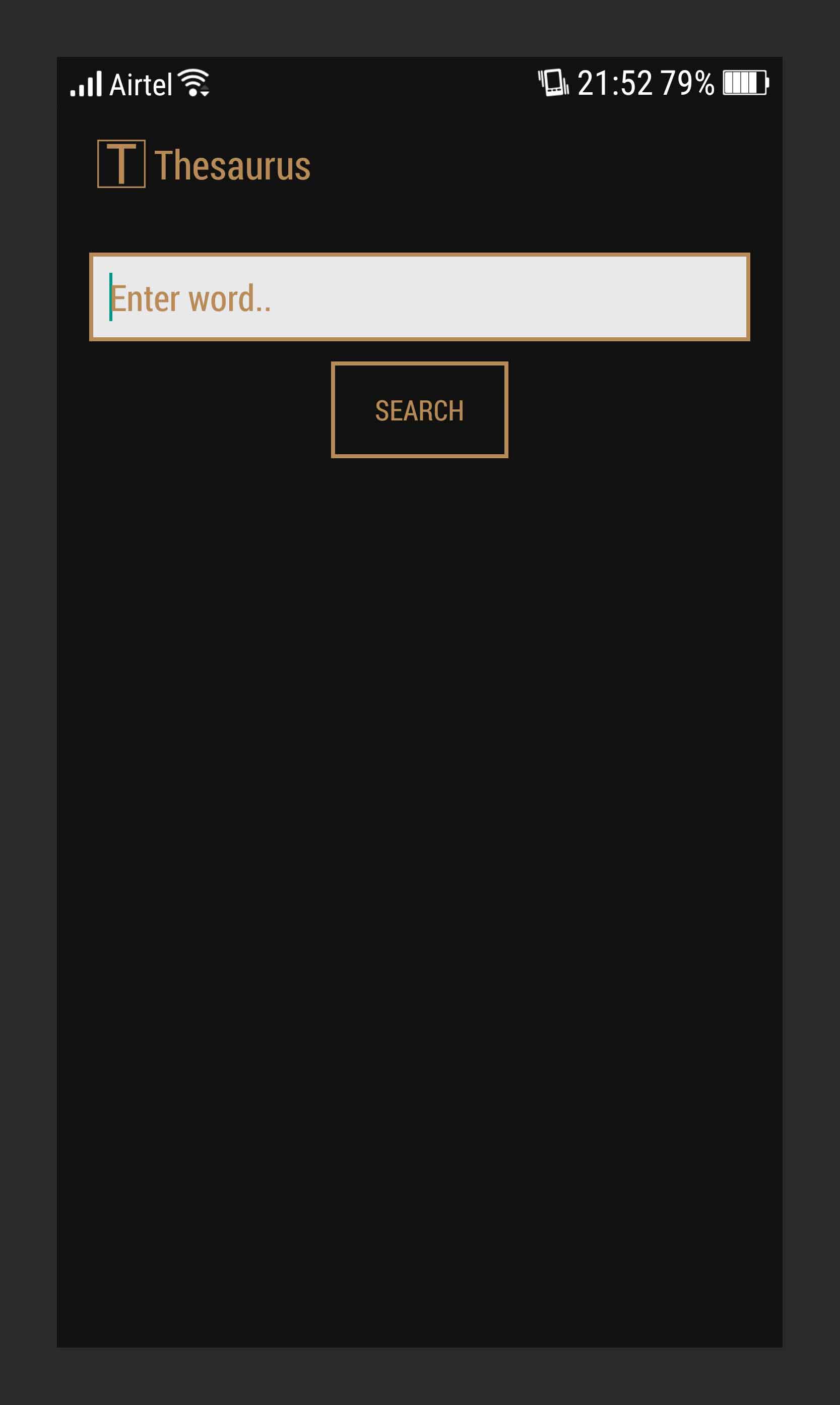Tap the Enter word text field

click(x=419, y=297)
